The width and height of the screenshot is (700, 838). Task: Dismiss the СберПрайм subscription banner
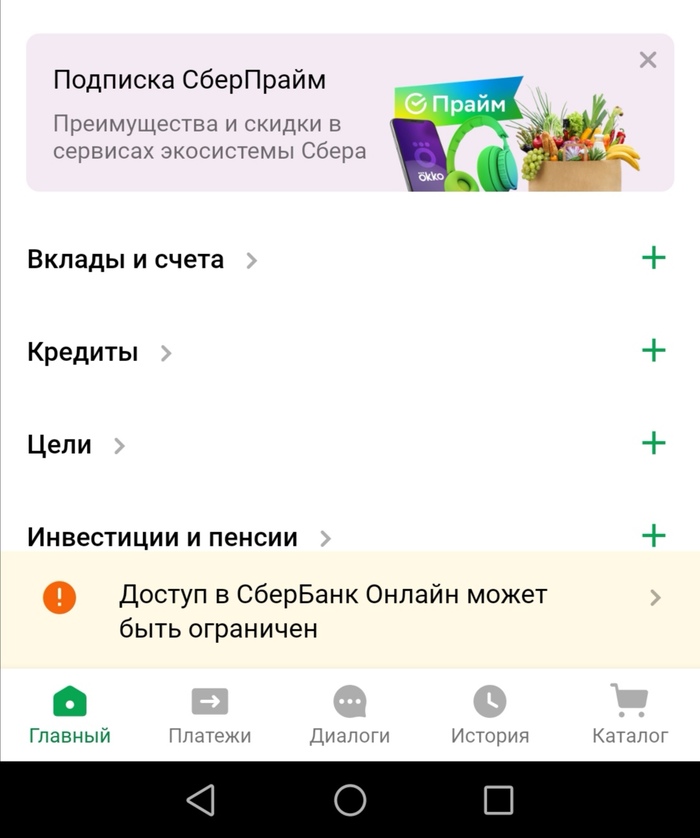click(x=648, y=60)
